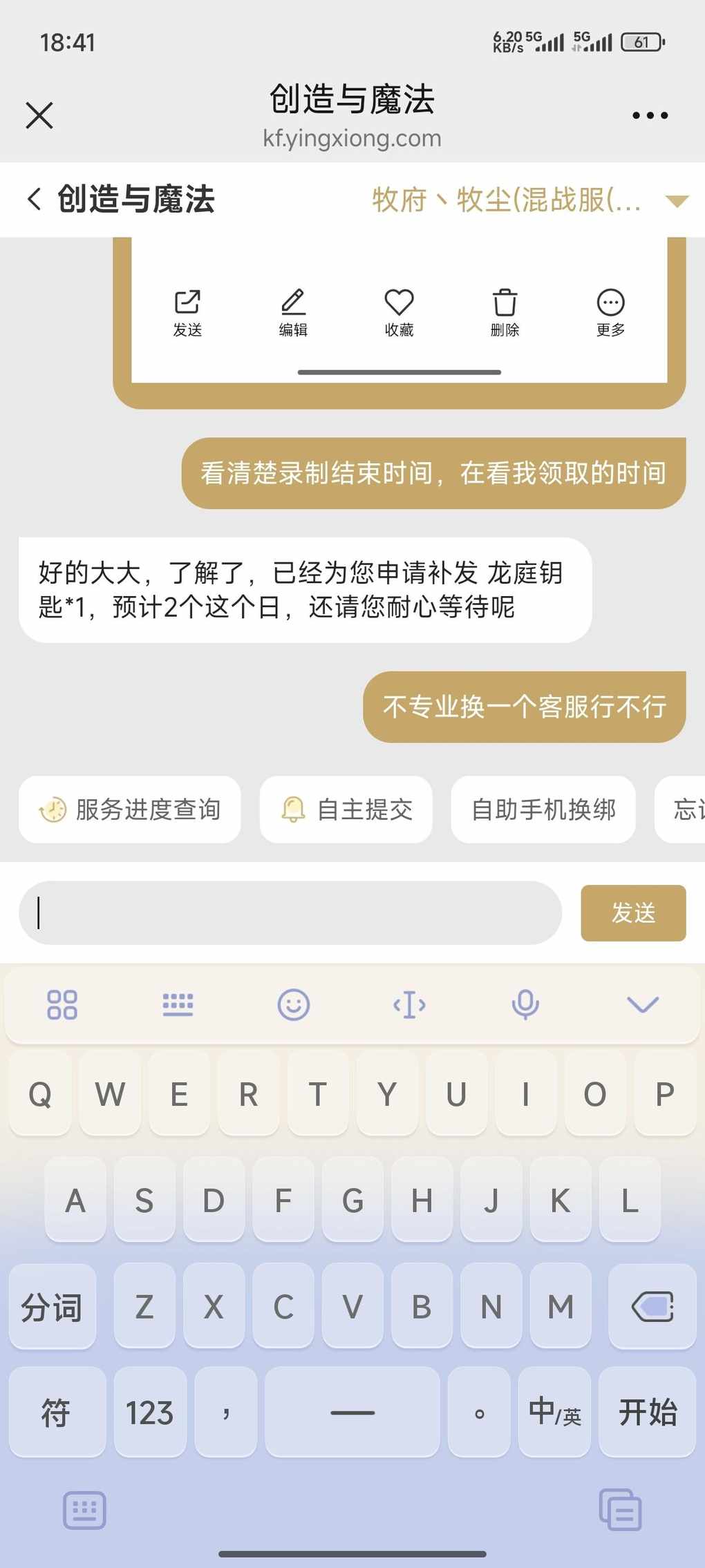This screenshot has width=705, height=1568.
Task: Switch keyboard to 123 number layout
Action: coord(149,1412)
